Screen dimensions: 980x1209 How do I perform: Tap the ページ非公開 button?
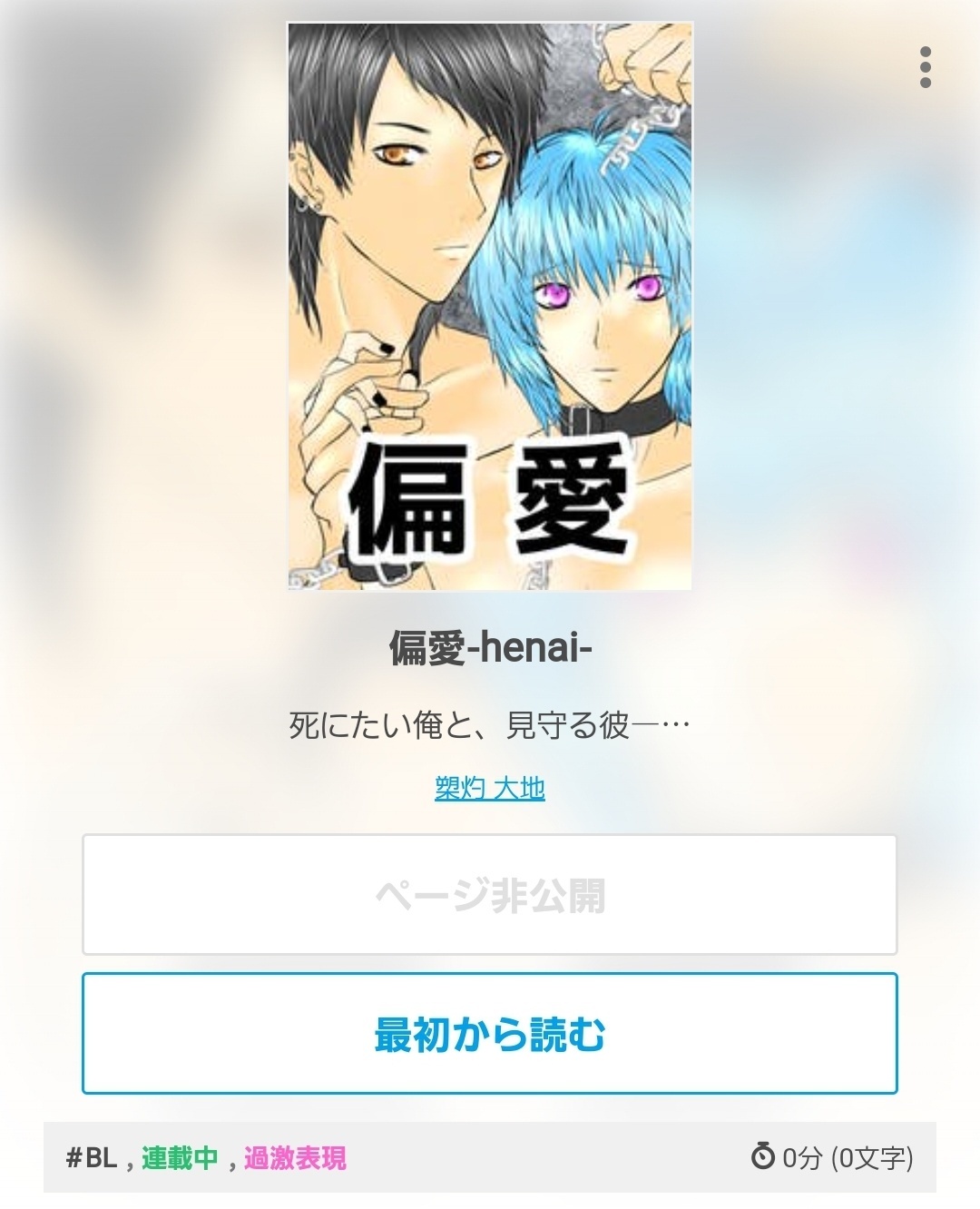490,895
